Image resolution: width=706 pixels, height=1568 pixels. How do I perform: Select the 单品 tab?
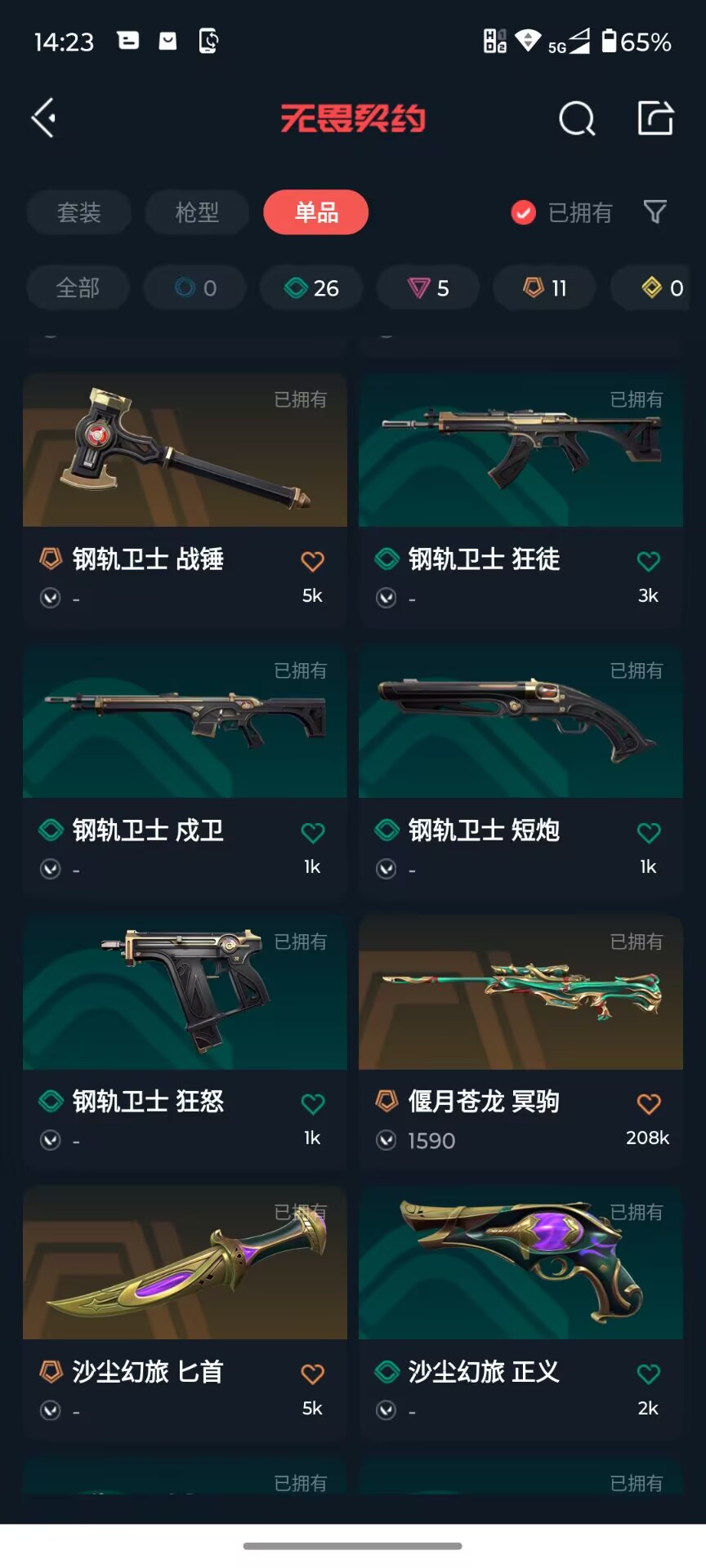[316, 212]
